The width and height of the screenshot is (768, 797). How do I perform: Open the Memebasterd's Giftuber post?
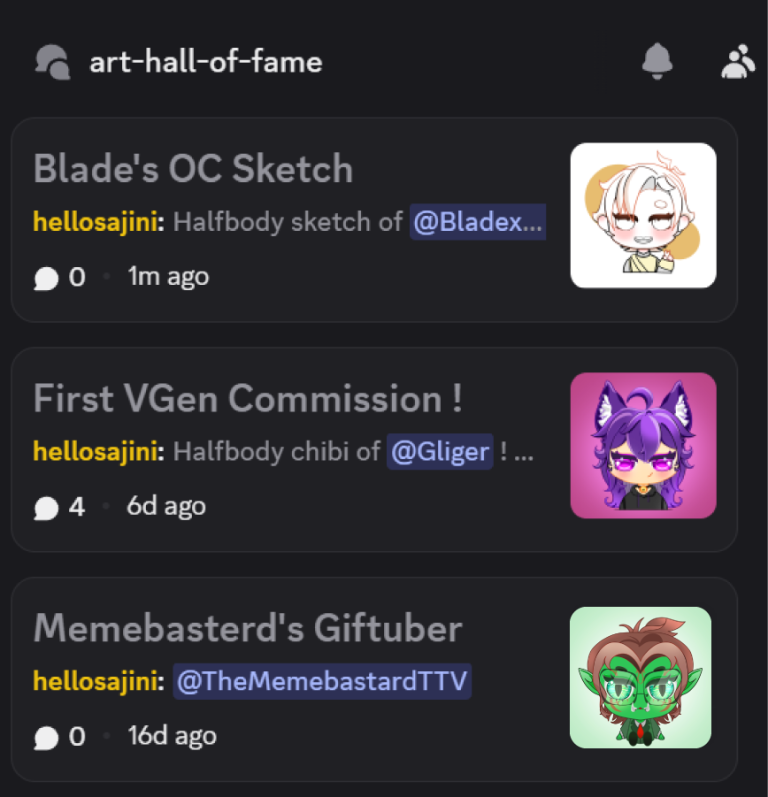click(248, 629)
